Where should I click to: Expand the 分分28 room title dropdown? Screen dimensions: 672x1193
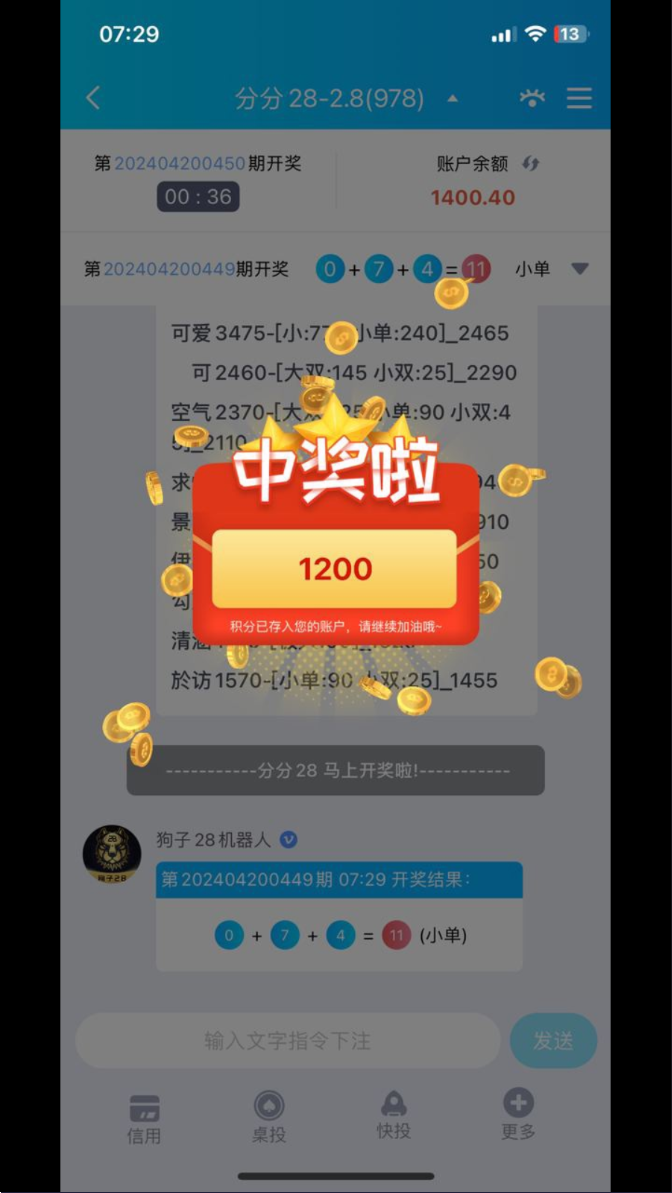tap(452, 99)
